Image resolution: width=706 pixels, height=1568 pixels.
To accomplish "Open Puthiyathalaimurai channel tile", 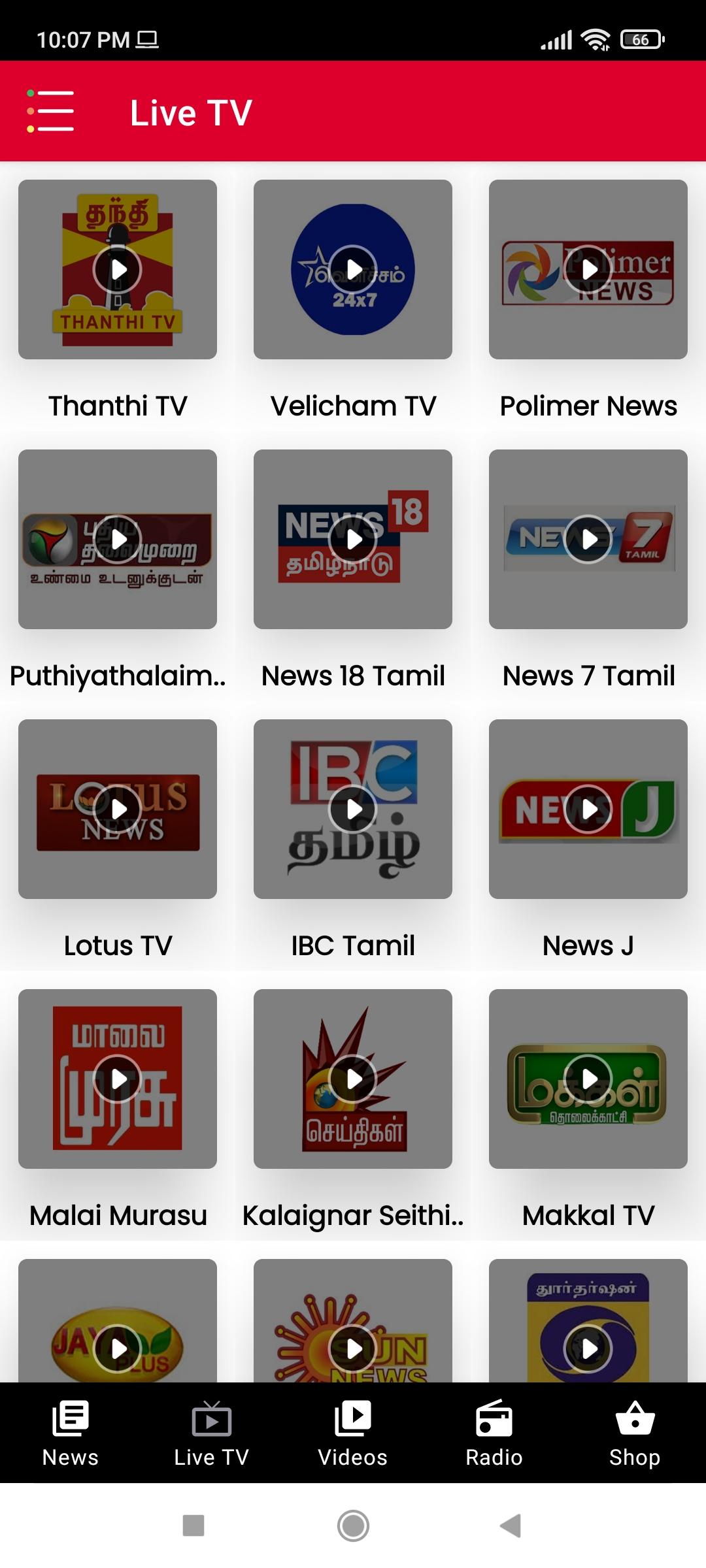I will (118, 539).
